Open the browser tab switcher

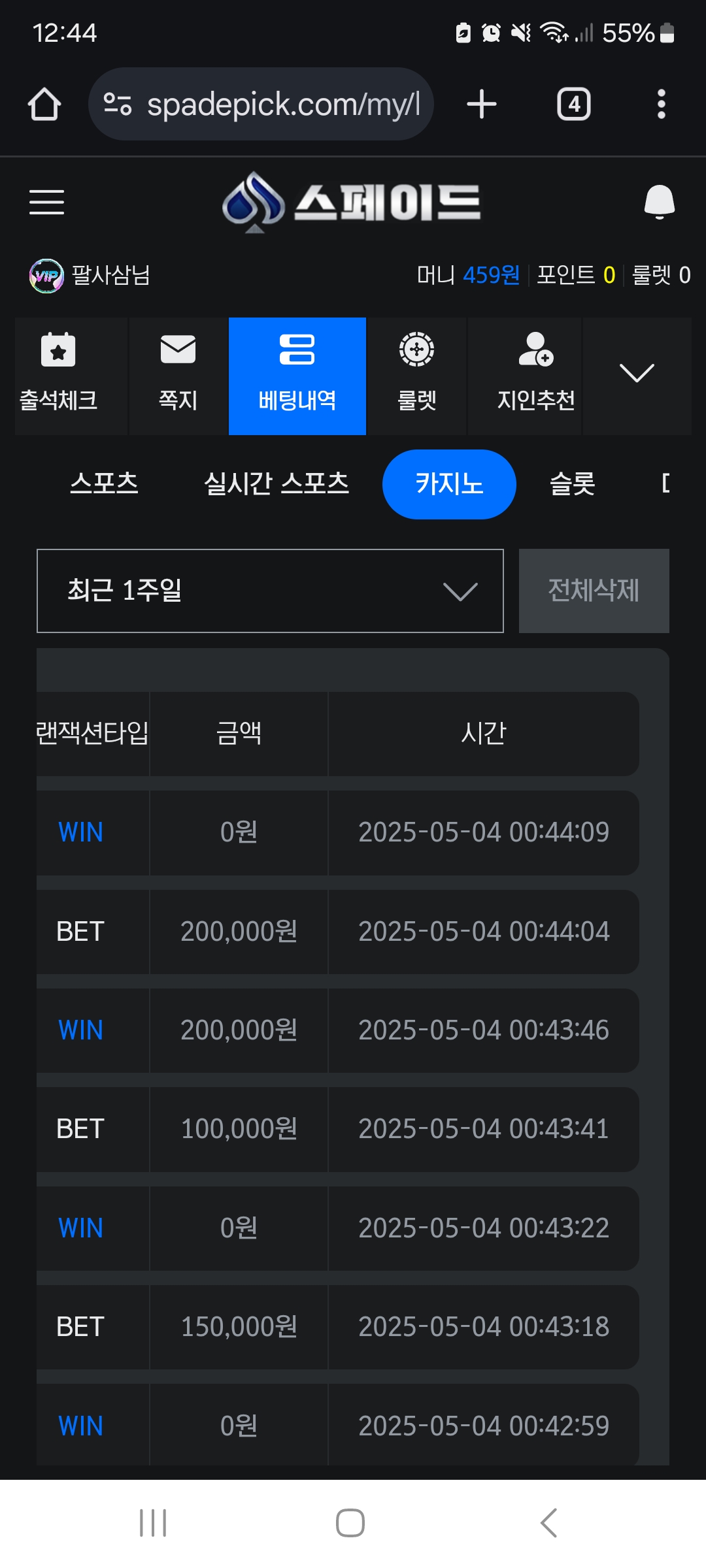click(573, 104)
